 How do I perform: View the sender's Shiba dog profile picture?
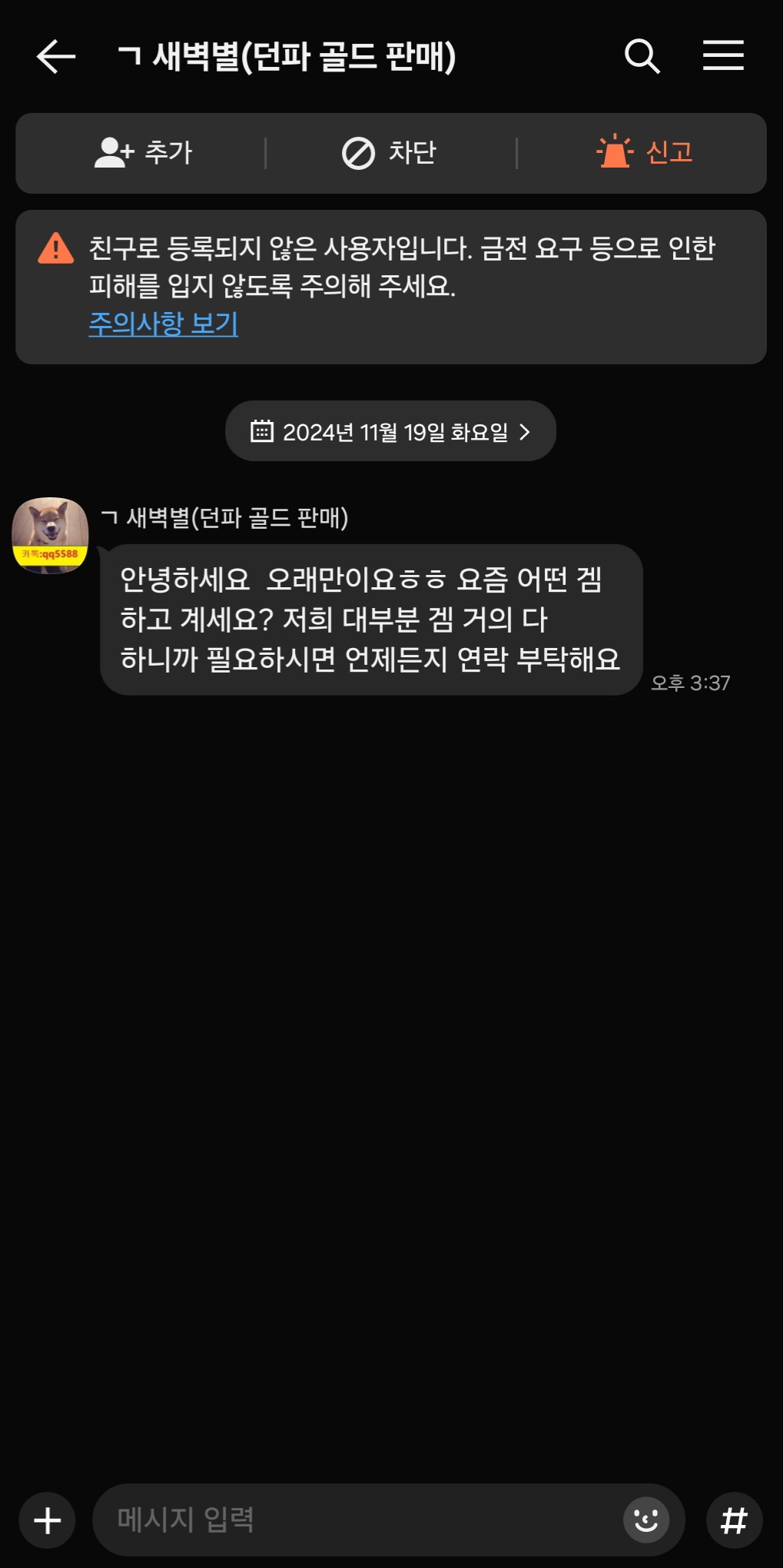[x=50, y=535]
